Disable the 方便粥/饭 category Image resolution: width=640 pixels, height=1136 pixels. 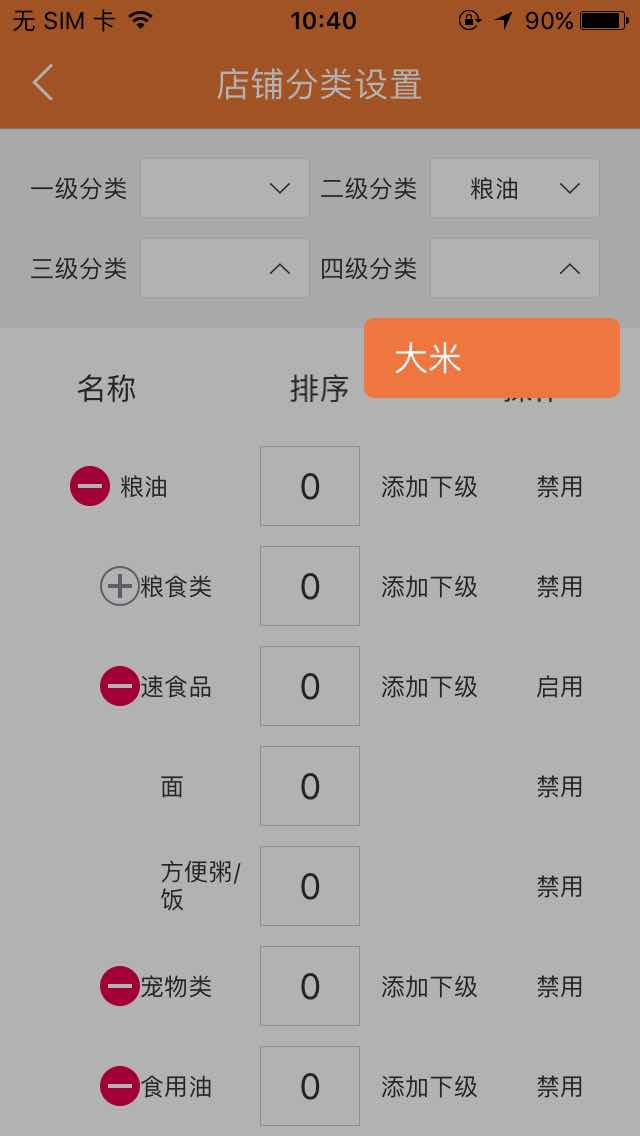pos(560,886)
